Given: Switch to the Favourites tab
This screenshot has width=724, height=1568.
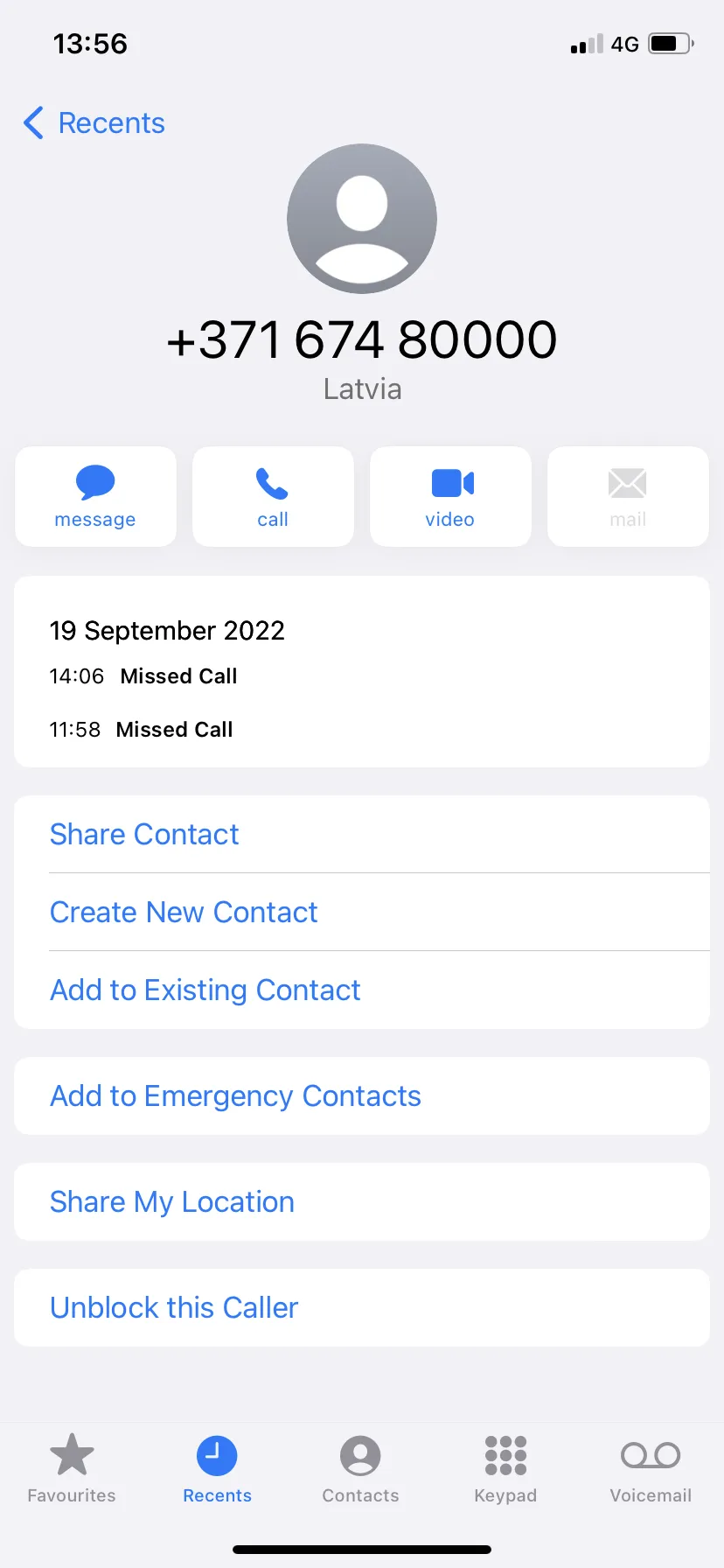Looking at the screenshot, I should pyautogui.click(x=72, y=1469).
